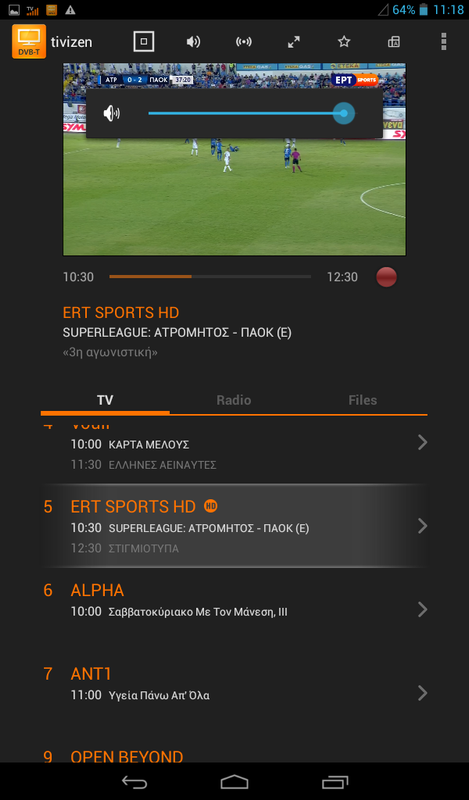This screenshot has height=800, width=469.
Task: Select the ANT1 channel
Action: (x=234, y=693)
